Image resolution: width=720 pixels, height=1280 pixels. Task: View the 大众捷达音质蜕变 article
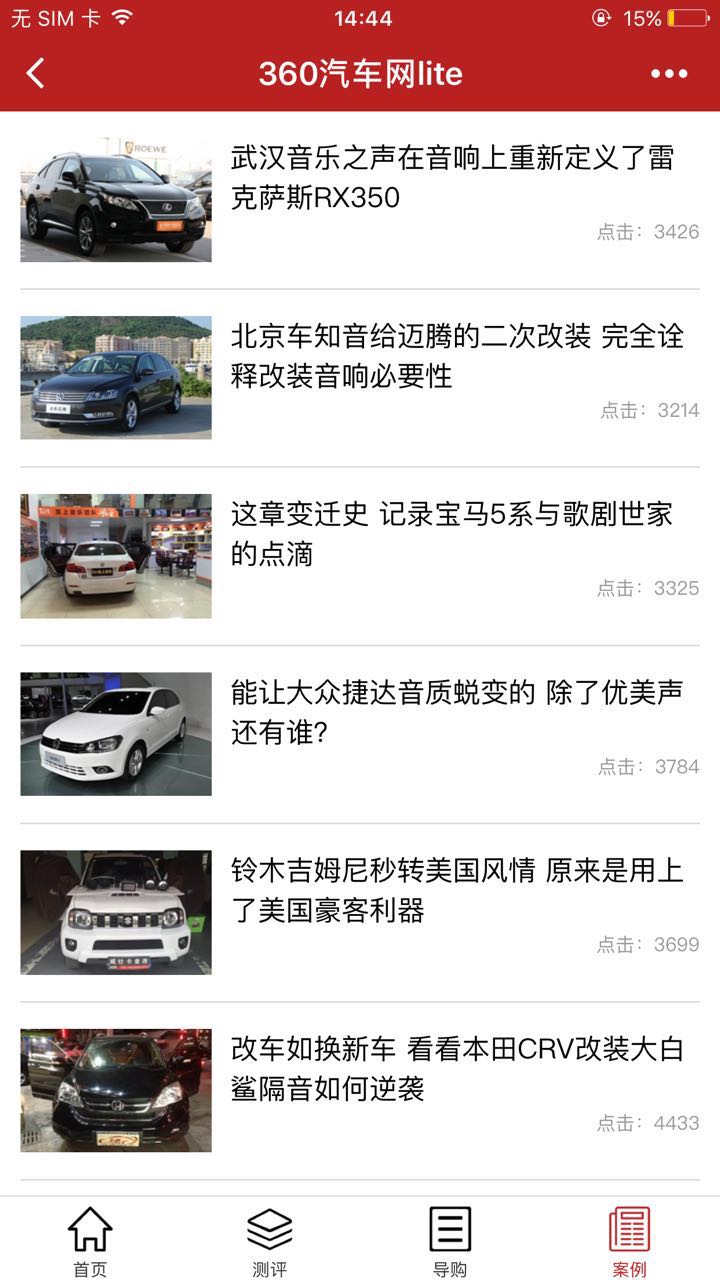click(x=456, y=712)
